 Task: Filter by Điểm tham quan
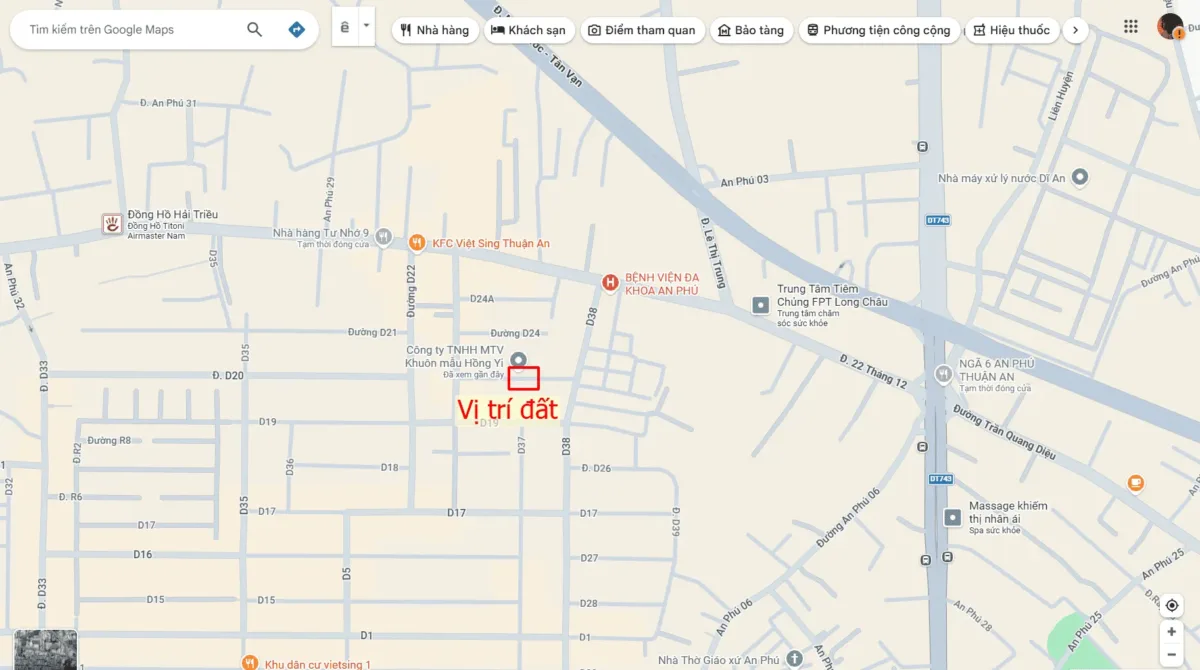pyautogui.click(x=642, y=30)
